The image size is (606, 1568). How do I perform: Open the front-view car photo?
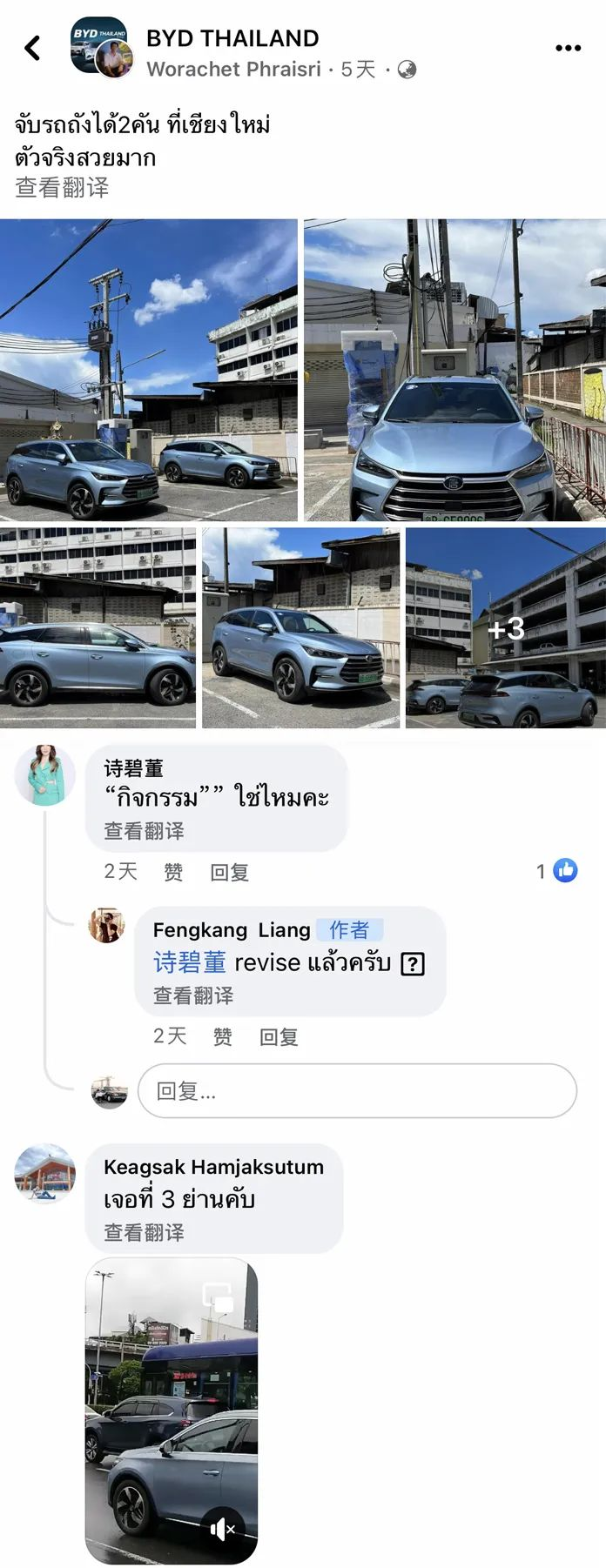454,370
